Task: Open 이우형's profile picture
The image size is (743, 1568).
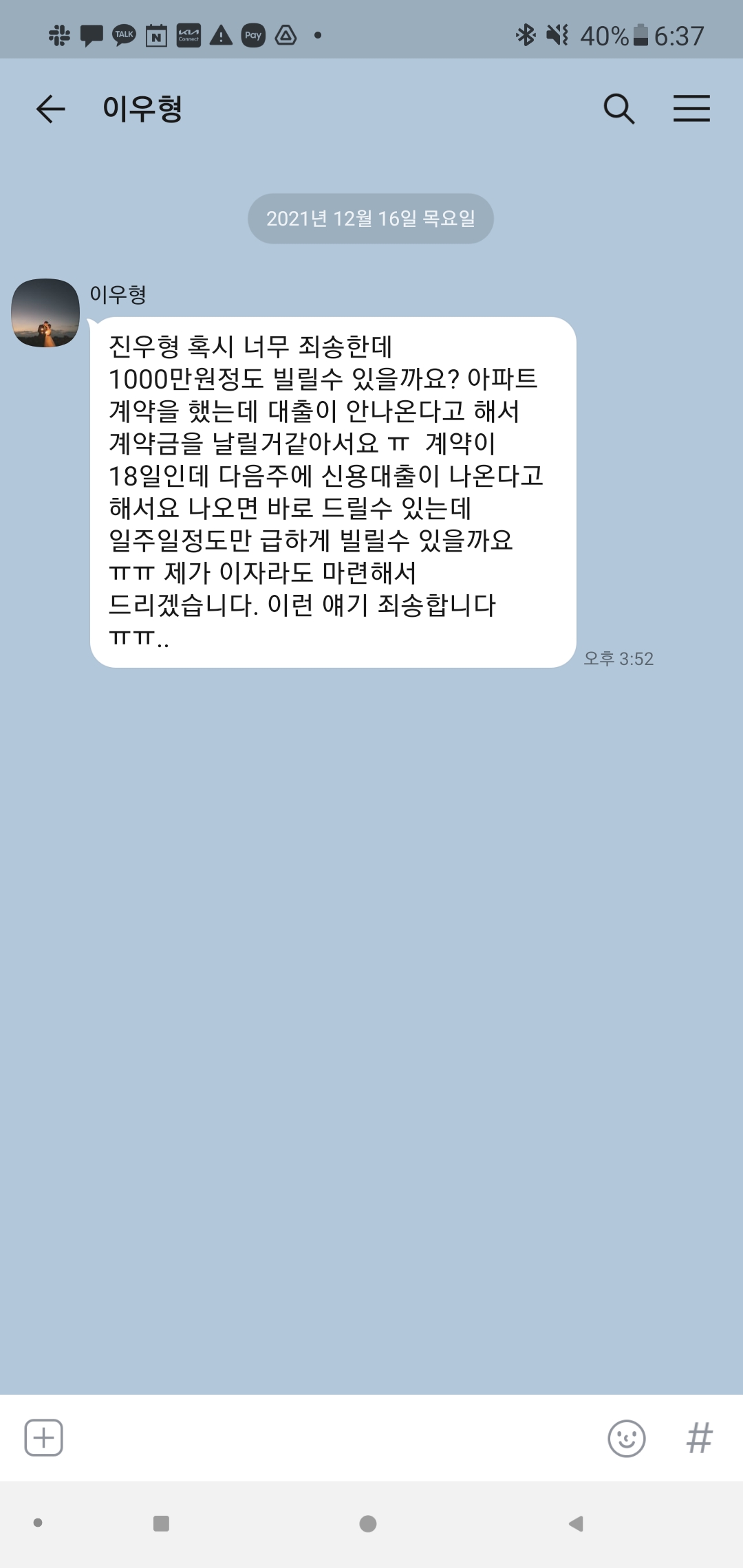Action: (x=45, y=313)
